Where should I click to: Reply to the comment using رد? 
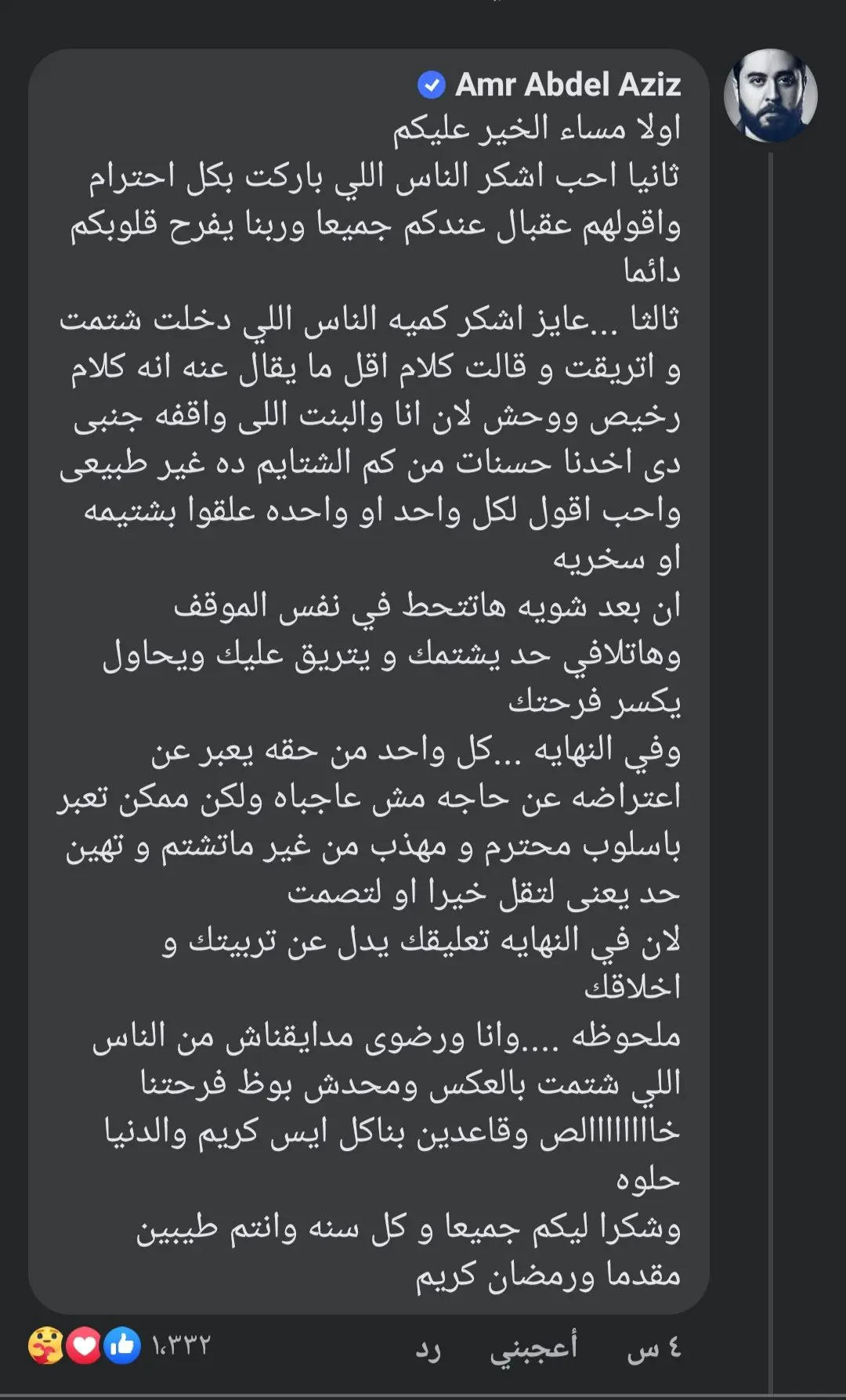tap(428, 1350)
